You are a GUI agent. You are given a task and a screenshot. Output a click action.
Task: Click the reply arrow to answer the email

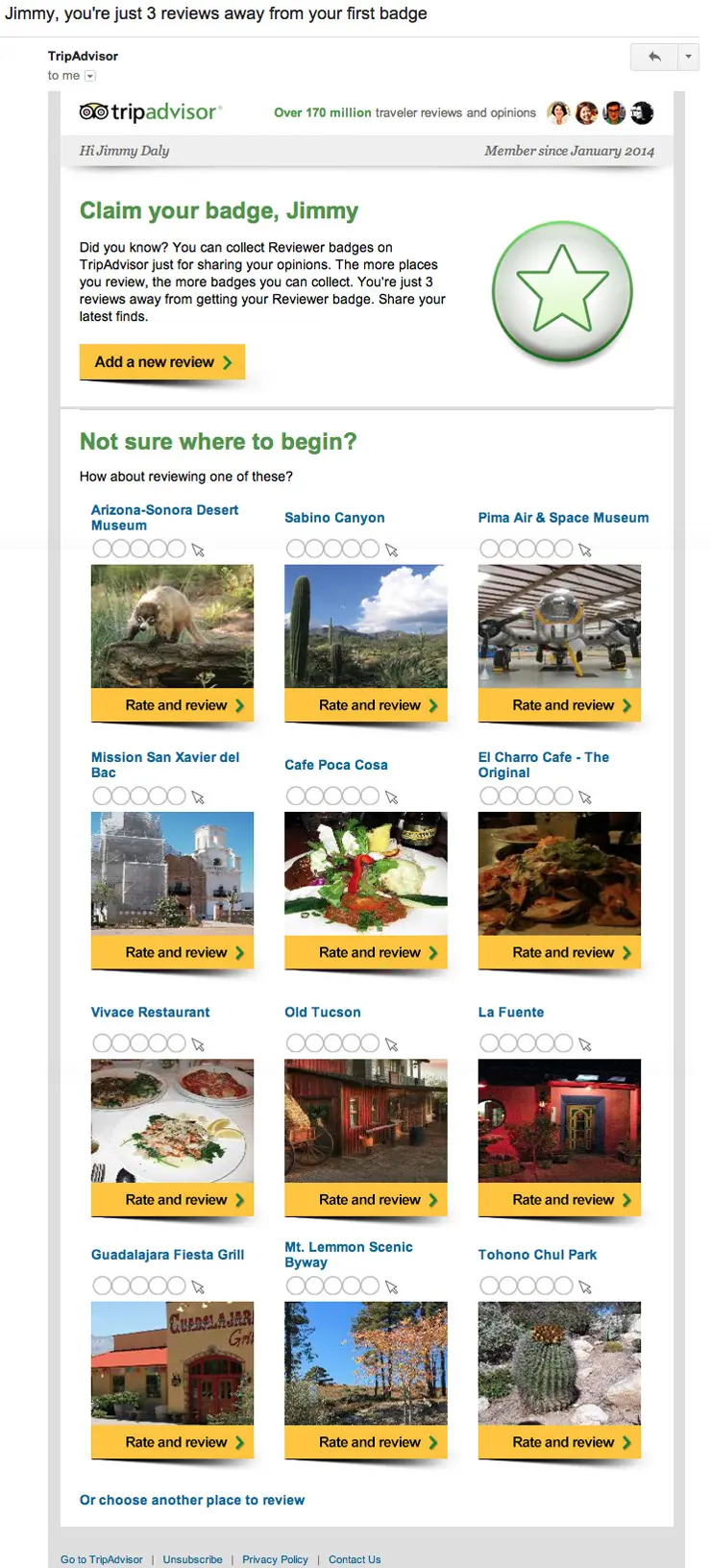(652, 57)
